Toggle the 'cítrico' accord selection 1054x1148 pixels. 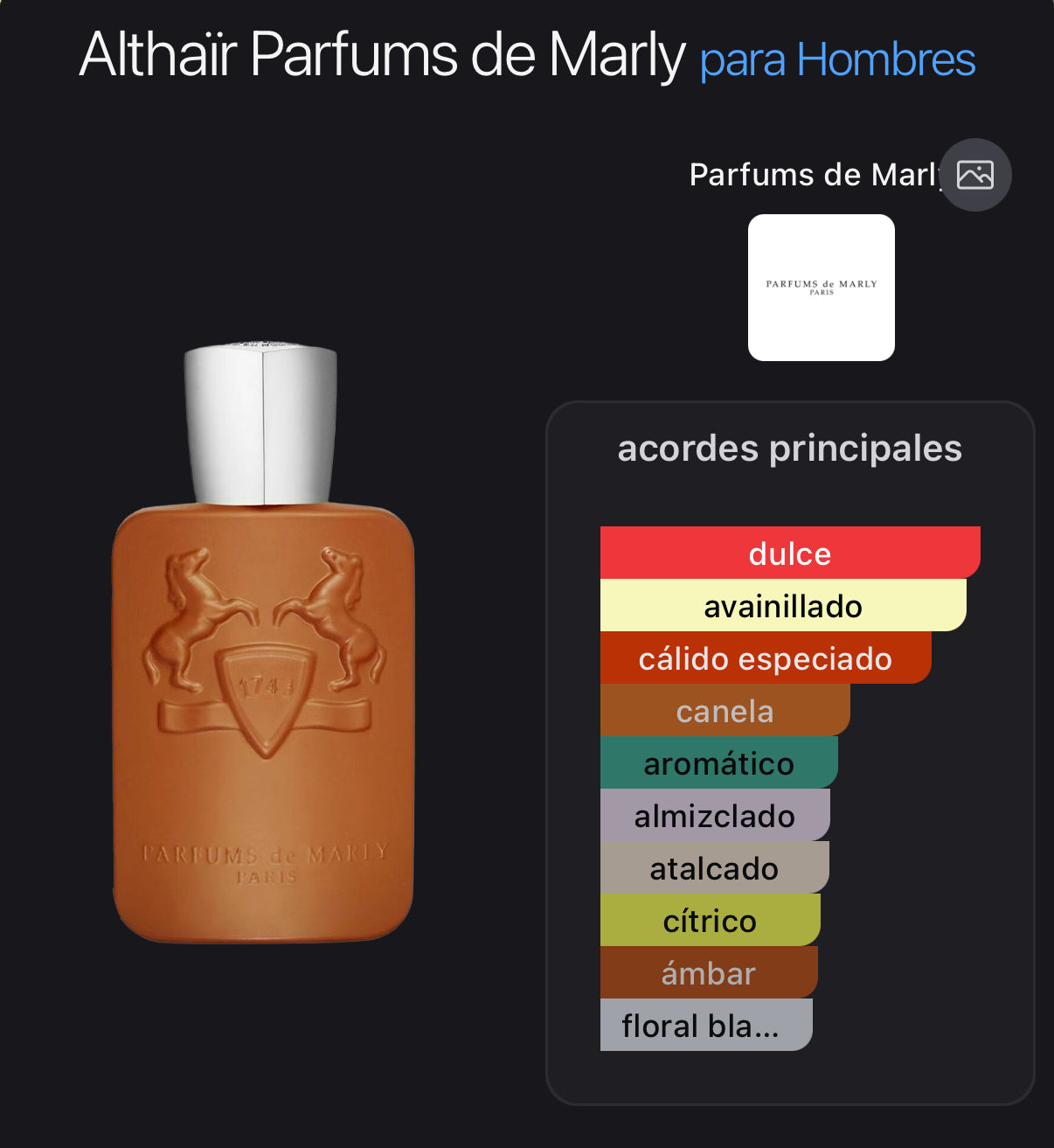[x=711, y=921]
